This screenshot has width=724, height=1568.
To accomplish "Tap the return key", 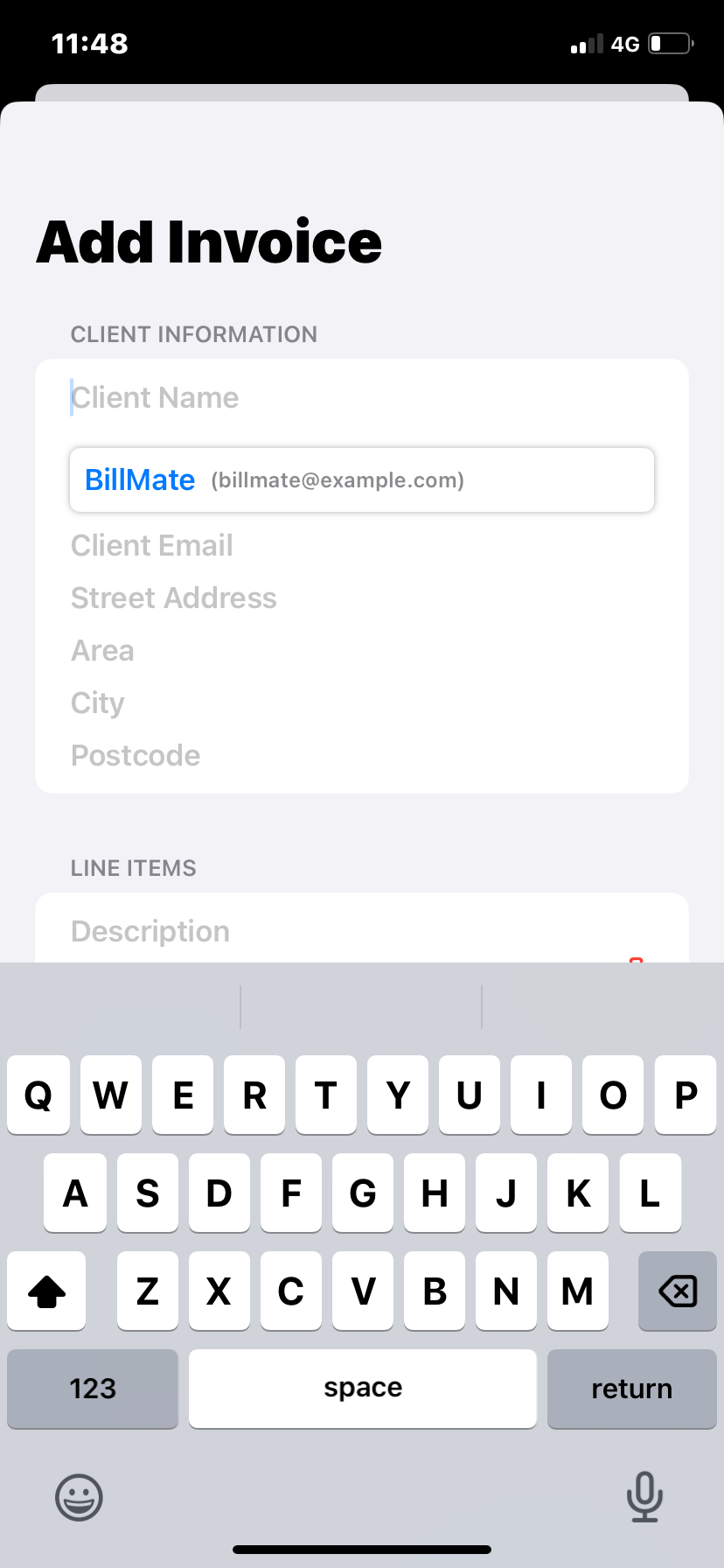I will tap(631, 1389).
